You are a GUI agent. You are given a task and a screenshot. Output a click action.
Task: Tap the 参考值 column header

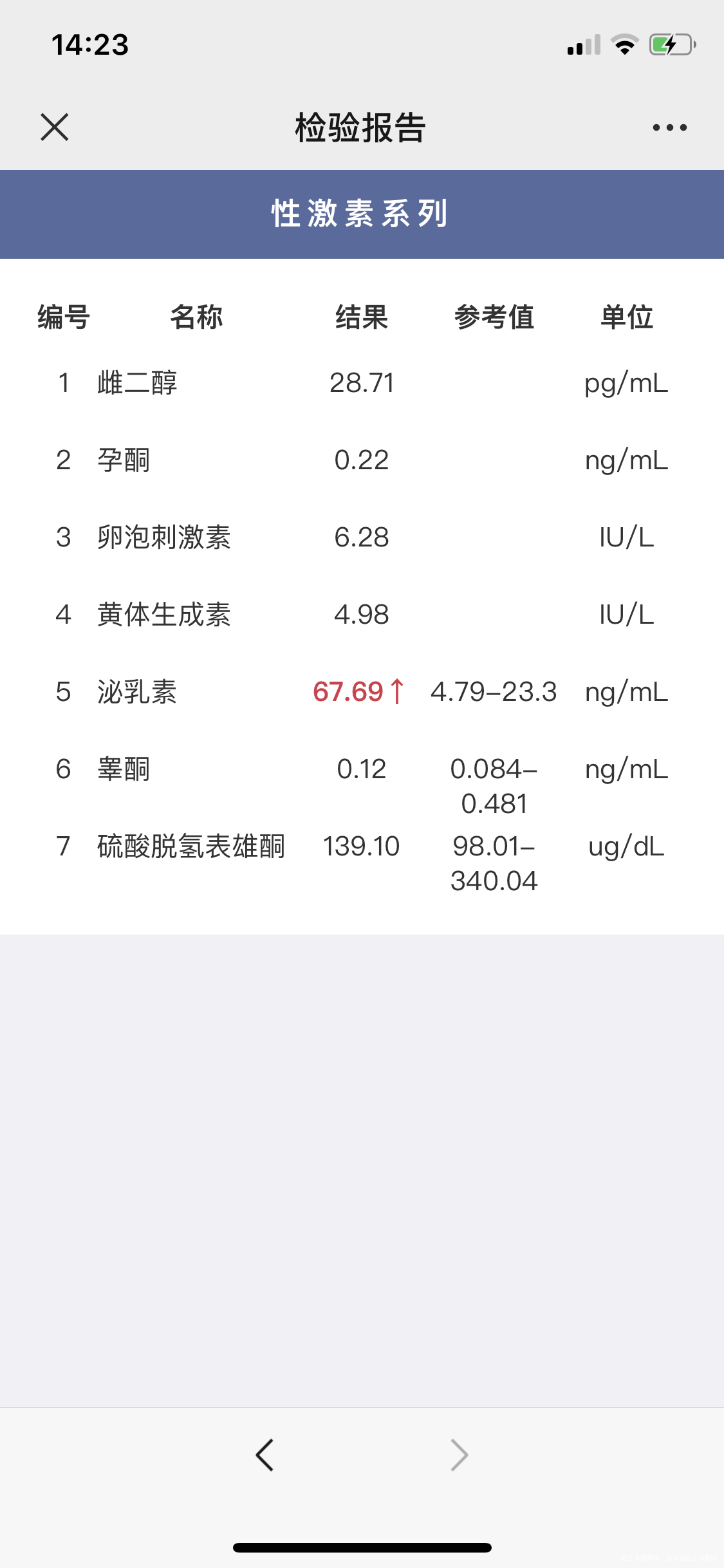point(496,317)
